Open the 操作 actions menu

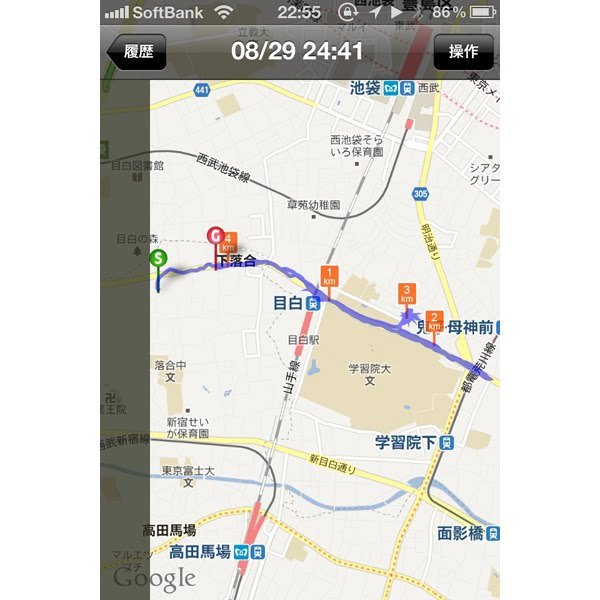[463, 52]
